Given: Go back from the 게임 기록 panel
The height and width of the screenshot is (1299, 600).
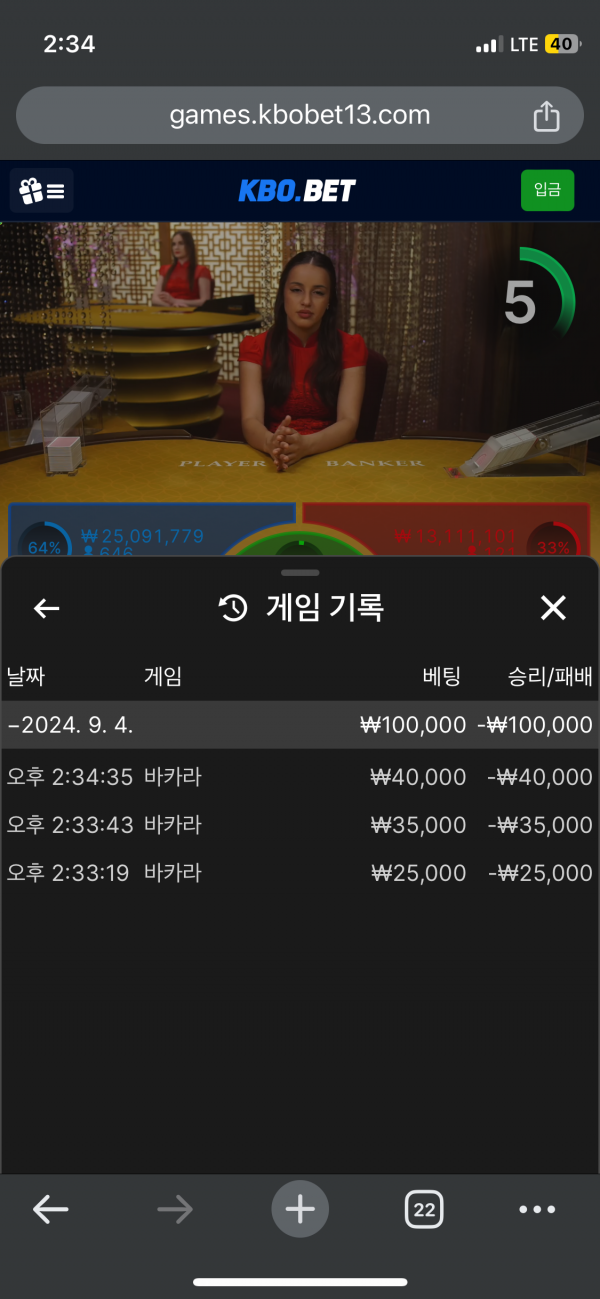Looking at the screenshot, I should (x=47, y=608).
